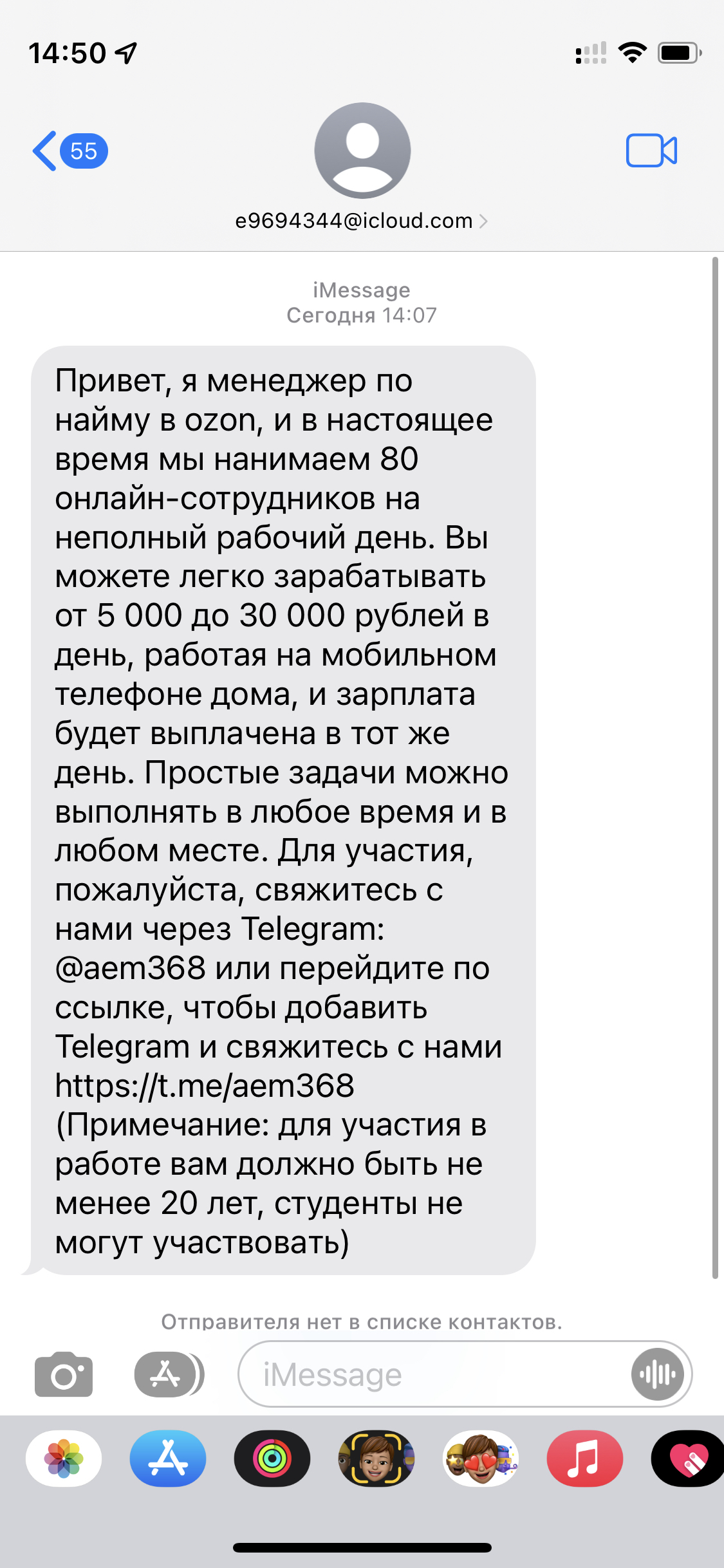The height and width of the screenshot is (1568, 724).
Task: Record an audio message
Action: pos(657,1374)
